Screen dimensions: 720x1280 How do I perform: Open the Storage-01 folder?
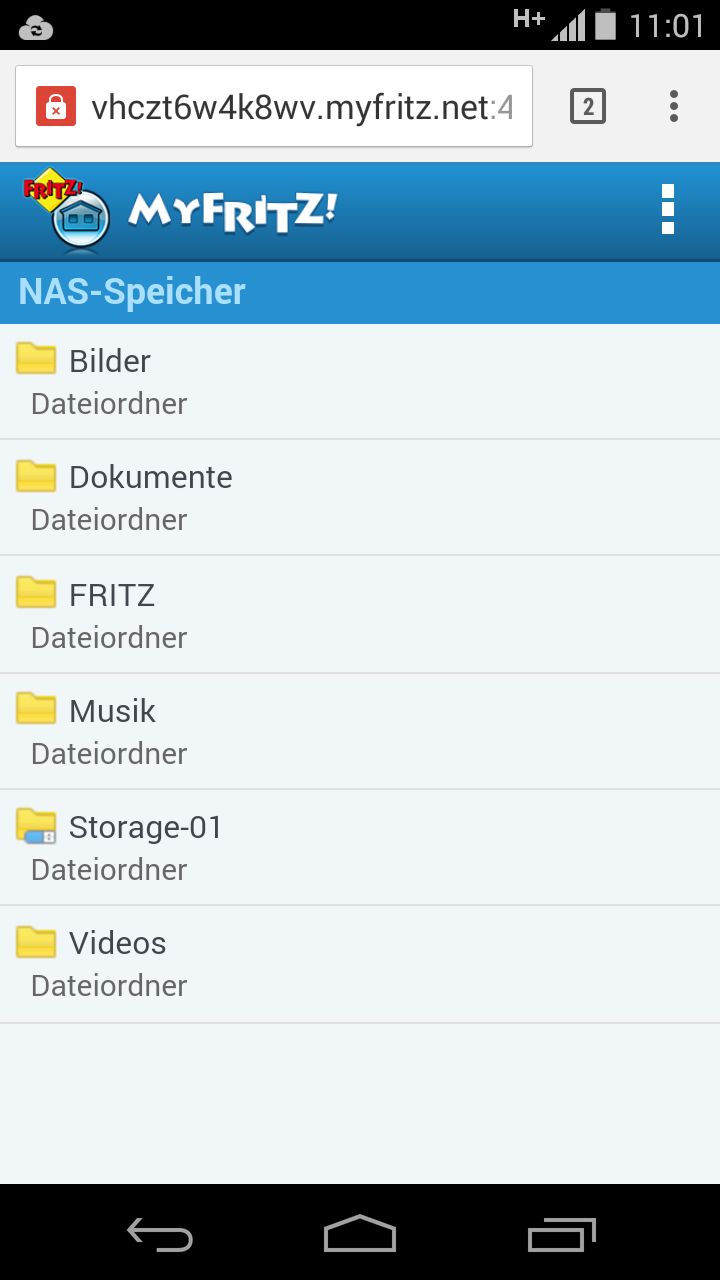click(360, 848)
